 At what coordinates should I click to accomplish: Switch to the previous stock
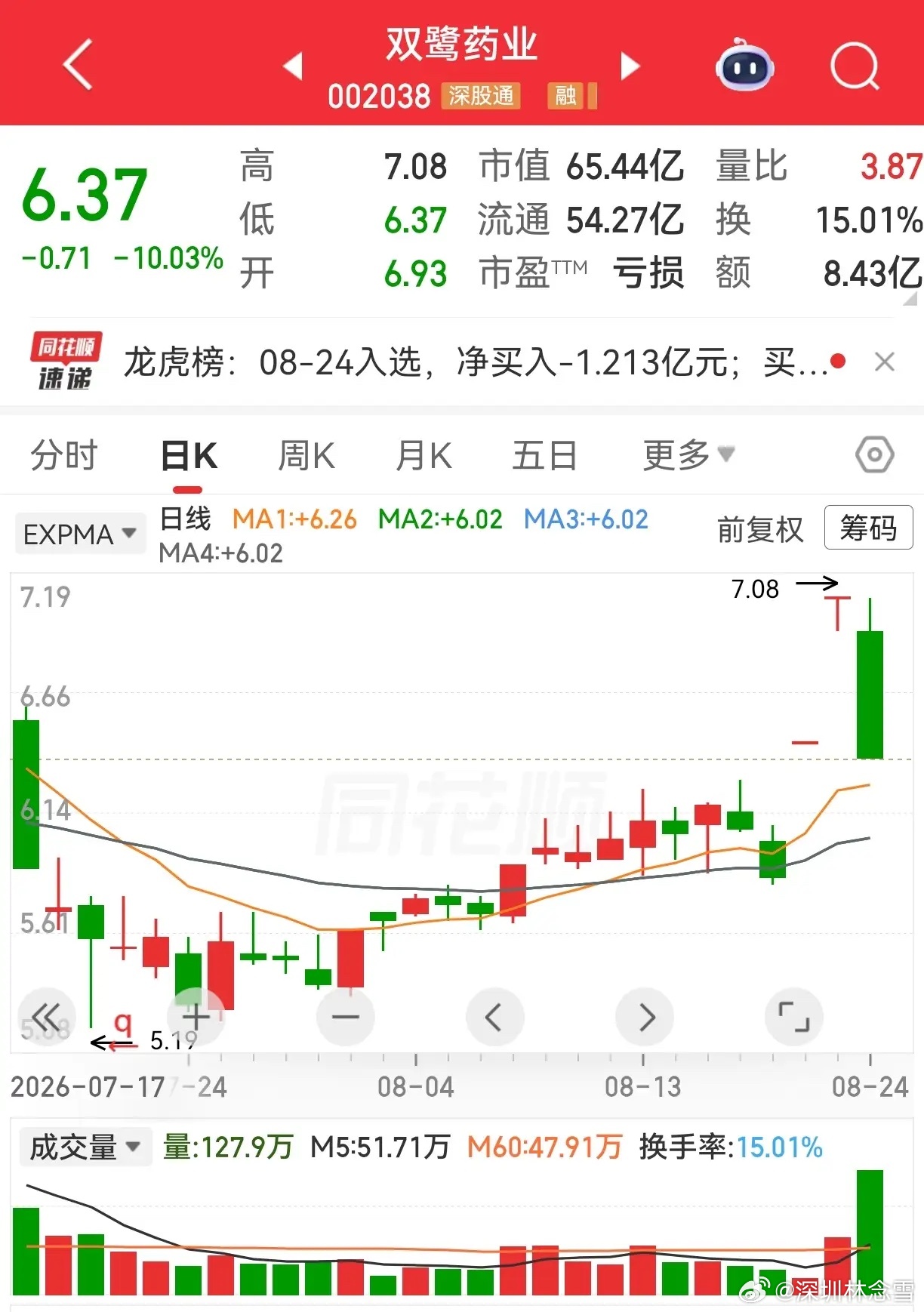point(293,66)
